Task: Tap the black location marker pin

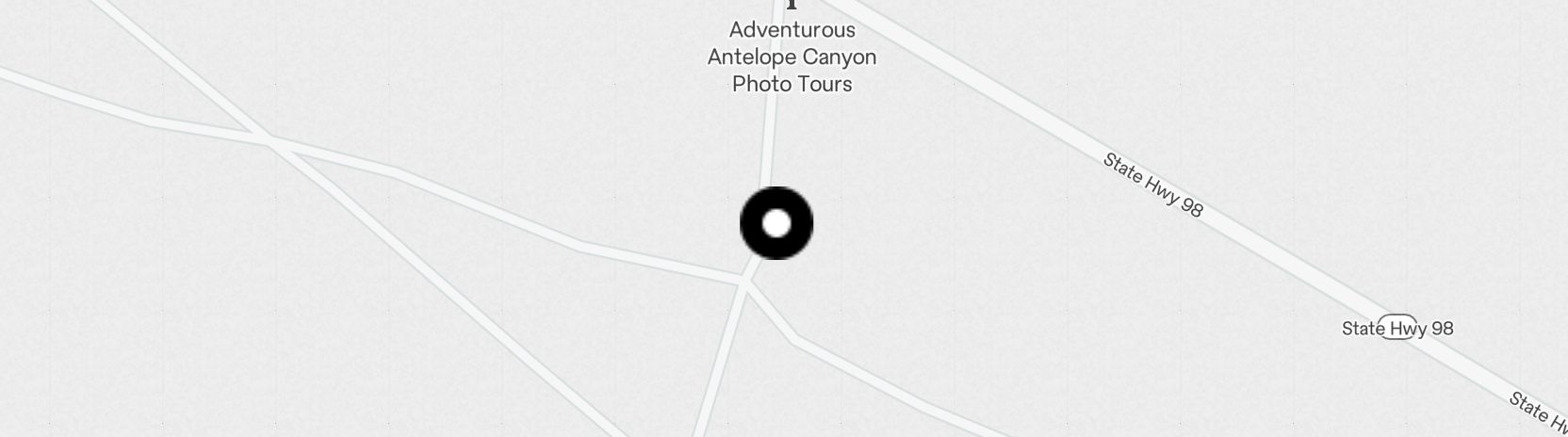Action: pyautogui.click(x=776, y=223)
